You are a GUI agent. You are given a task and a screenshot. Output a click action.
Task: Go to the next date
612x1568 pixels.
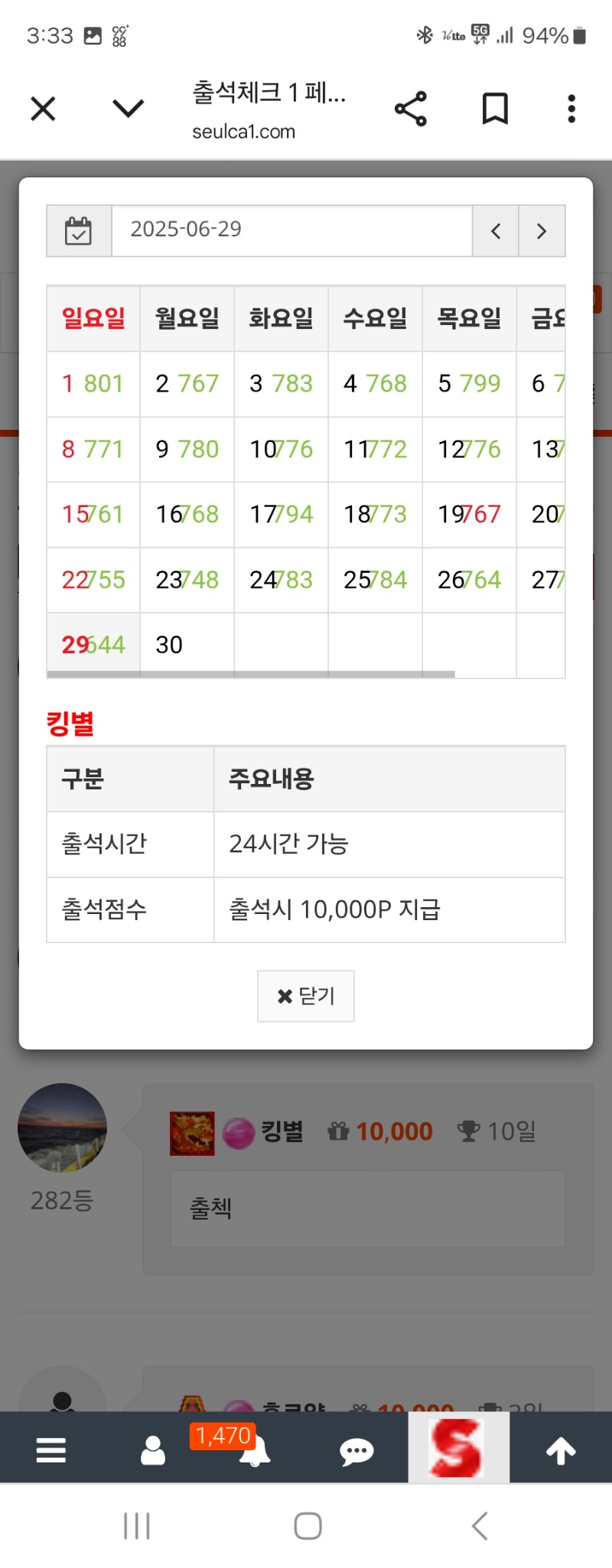542,231
